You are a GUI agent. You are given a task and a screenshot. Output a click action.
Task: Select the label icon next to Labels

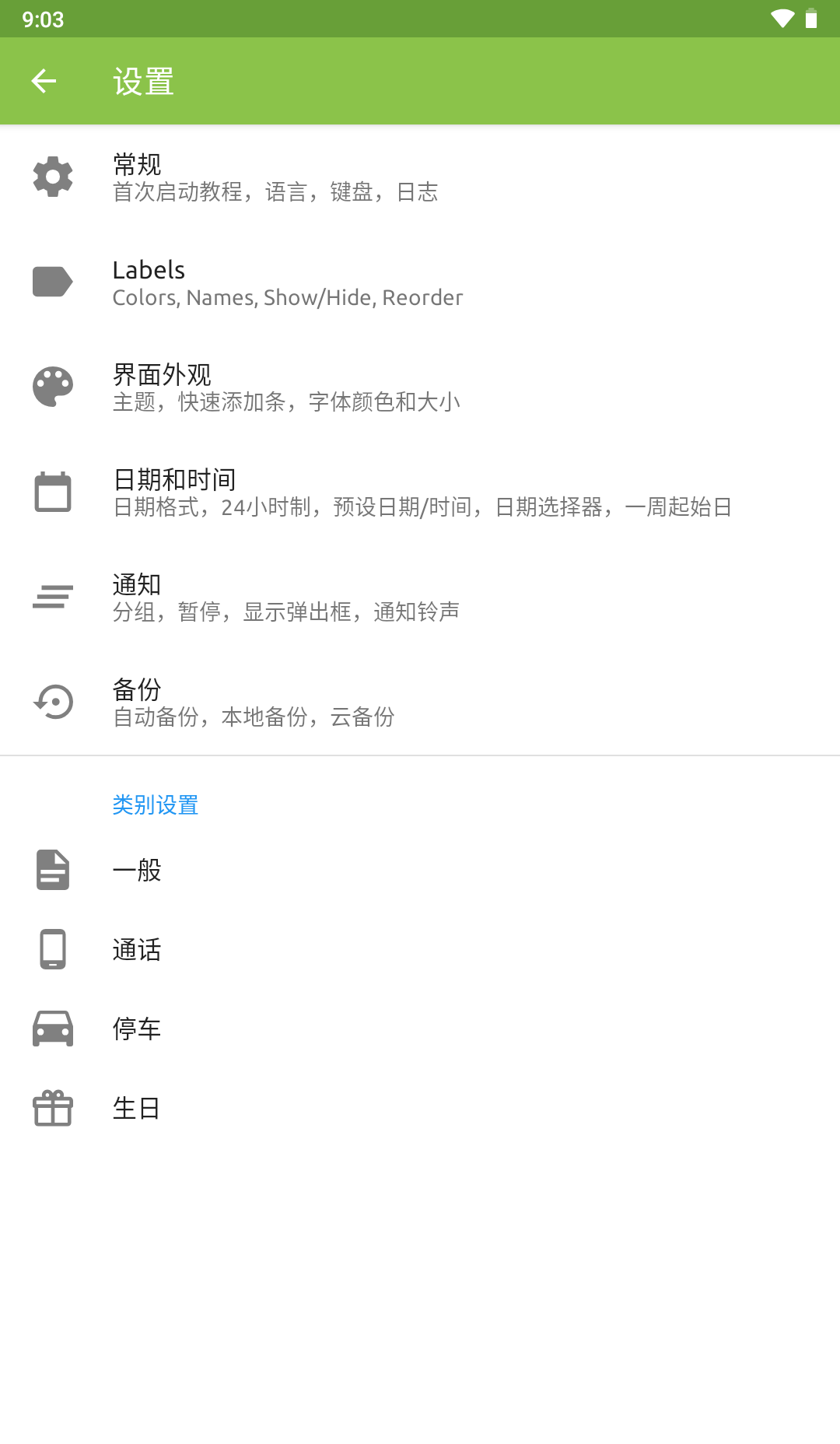tap(52, 282)
